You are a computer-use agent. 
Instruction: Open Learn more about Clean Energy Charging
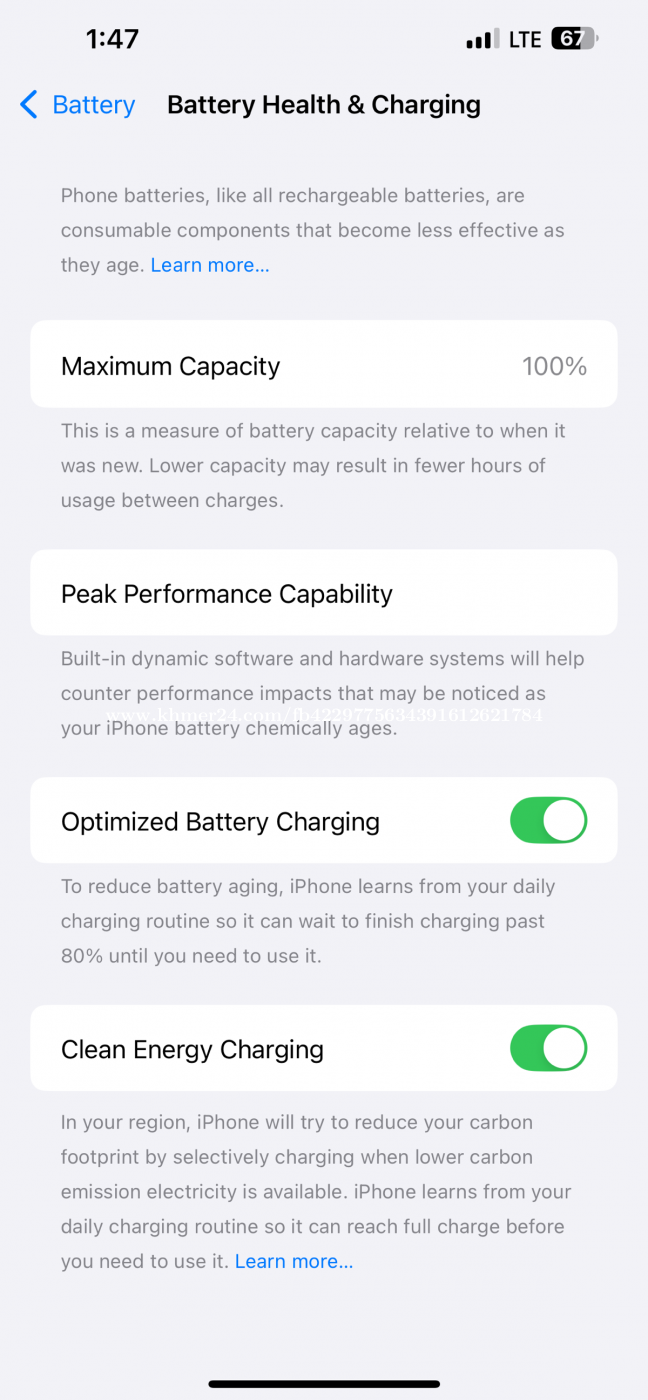coord(294,1261)
